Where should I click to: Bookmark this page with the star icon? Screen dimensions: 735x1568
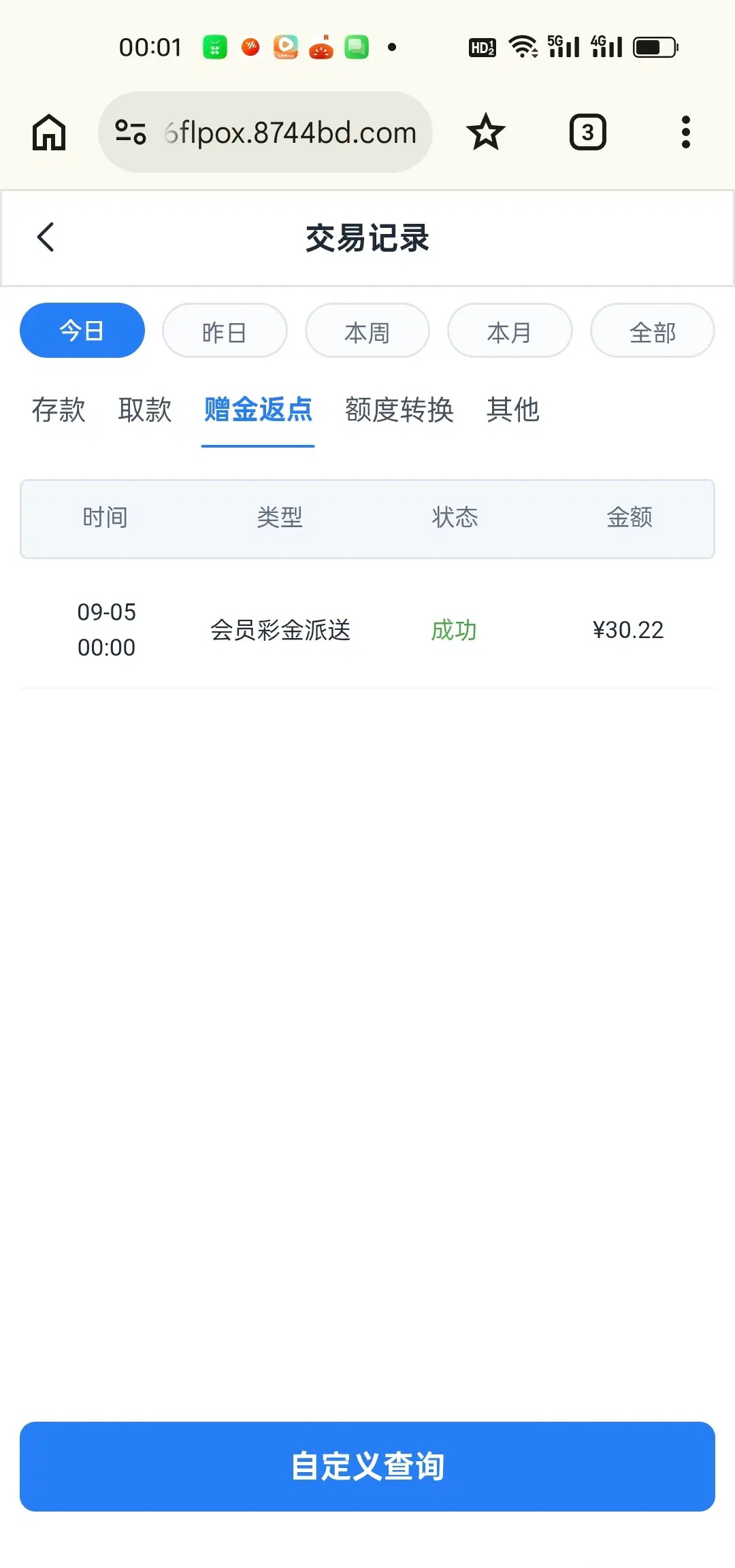(x=486, y=132)
